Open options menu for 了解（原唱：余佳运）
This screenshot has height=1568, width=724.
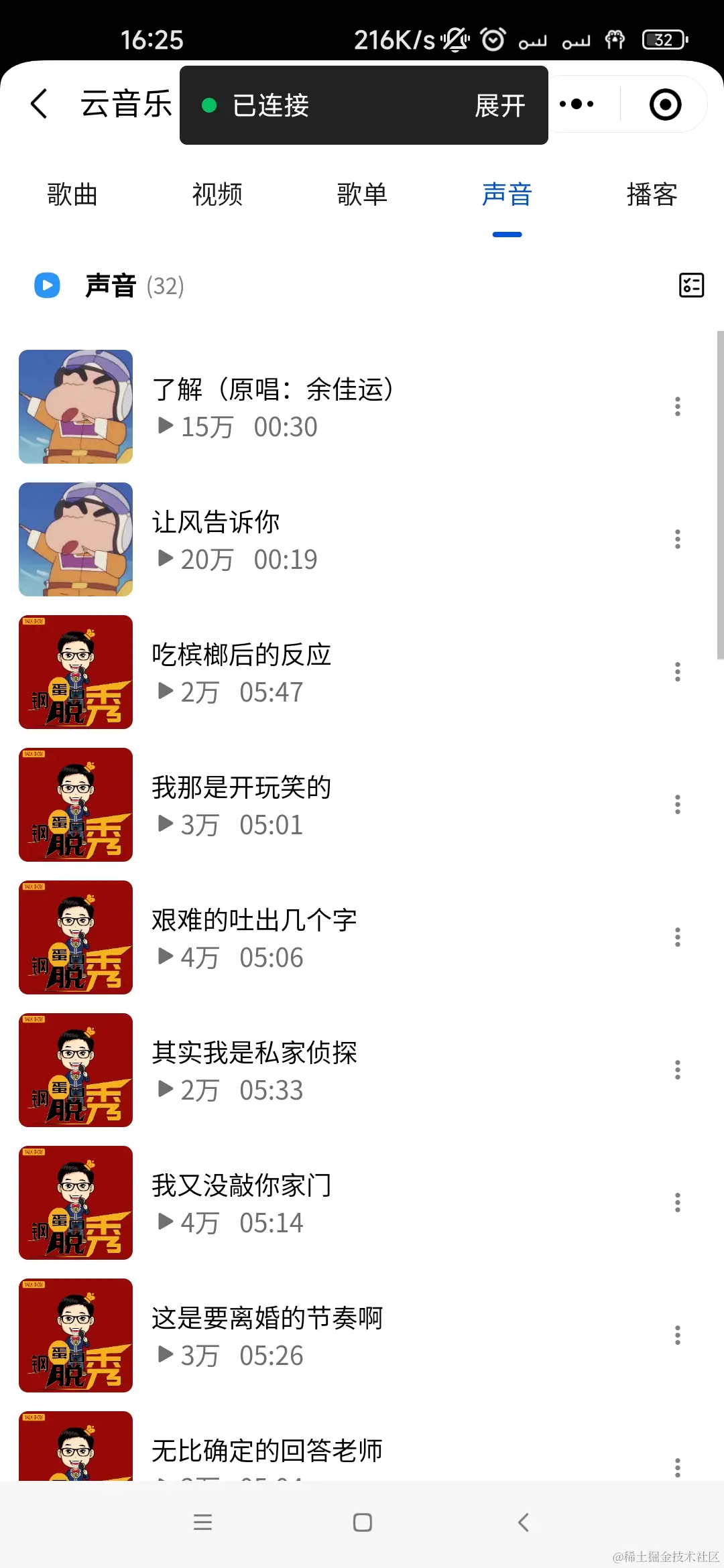click(677, 406)
